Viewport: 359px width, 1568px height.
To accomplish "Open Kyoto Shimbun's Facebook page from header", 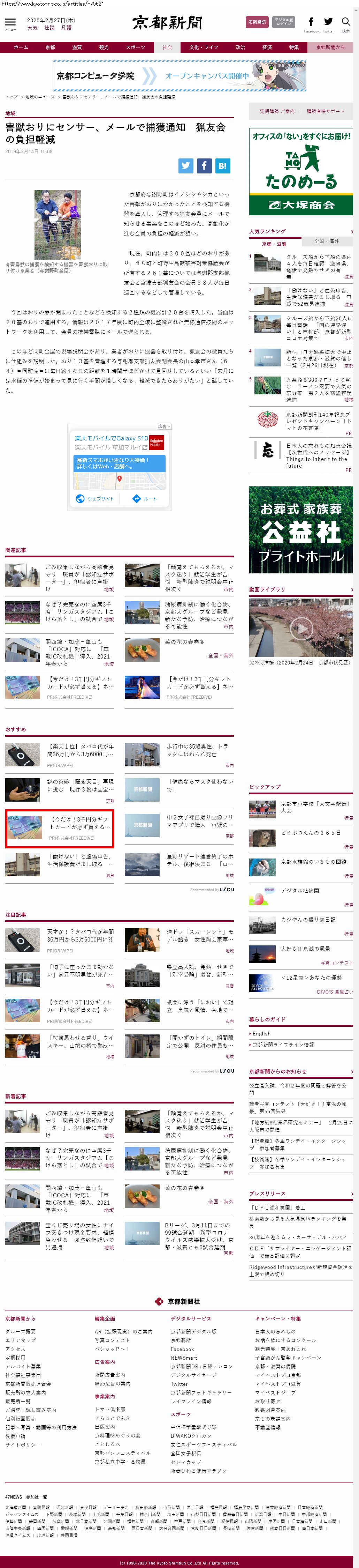I will pos(311,23).
